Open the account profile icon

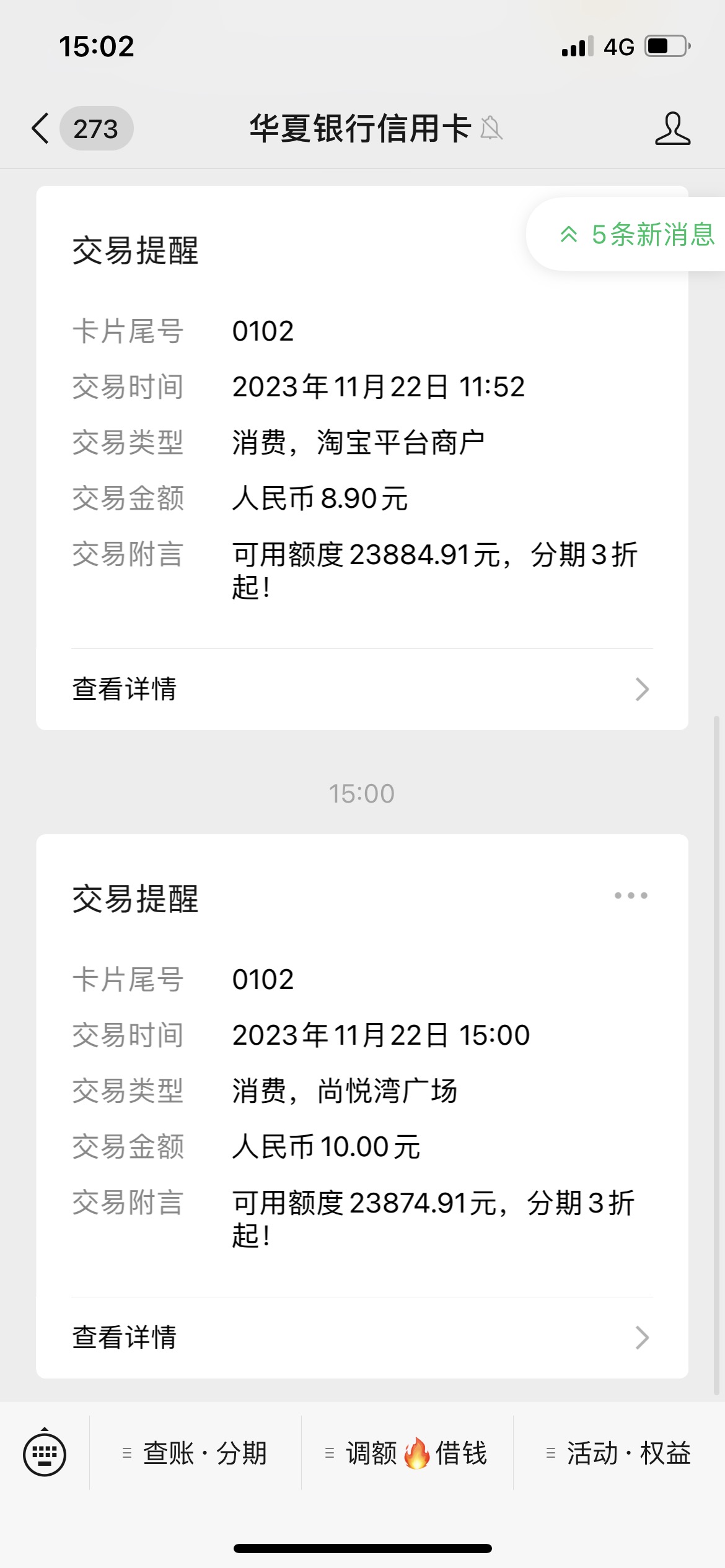tap(672, 129)
